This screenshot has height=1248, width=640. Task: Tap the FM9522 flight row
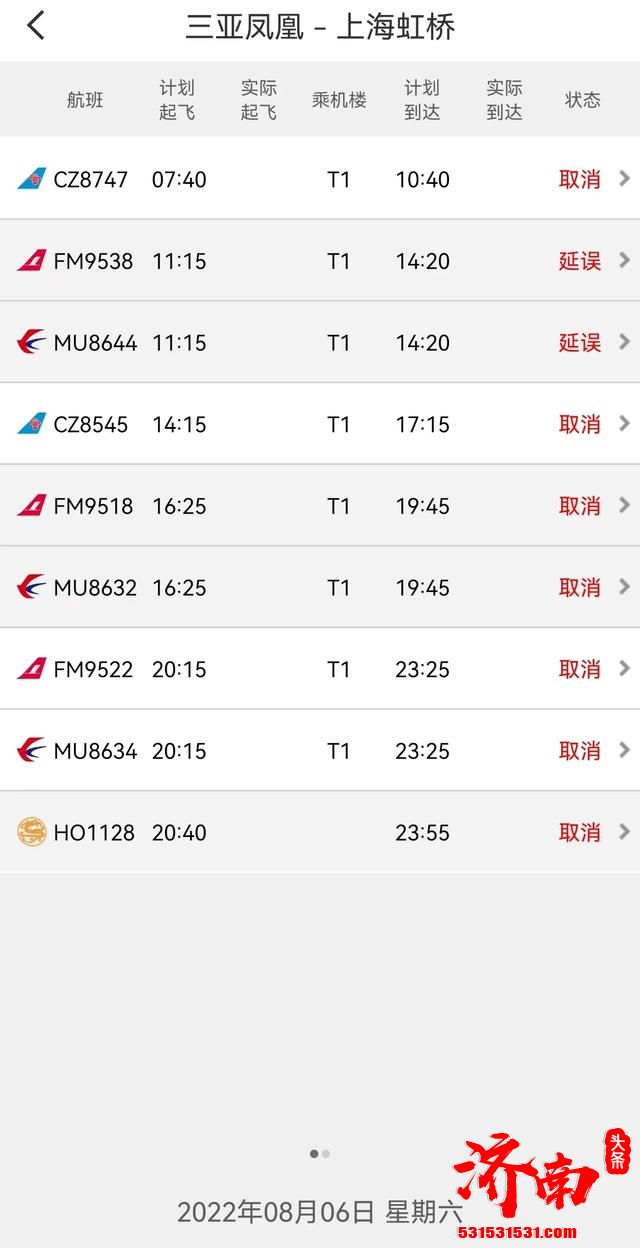pos(320,669)
